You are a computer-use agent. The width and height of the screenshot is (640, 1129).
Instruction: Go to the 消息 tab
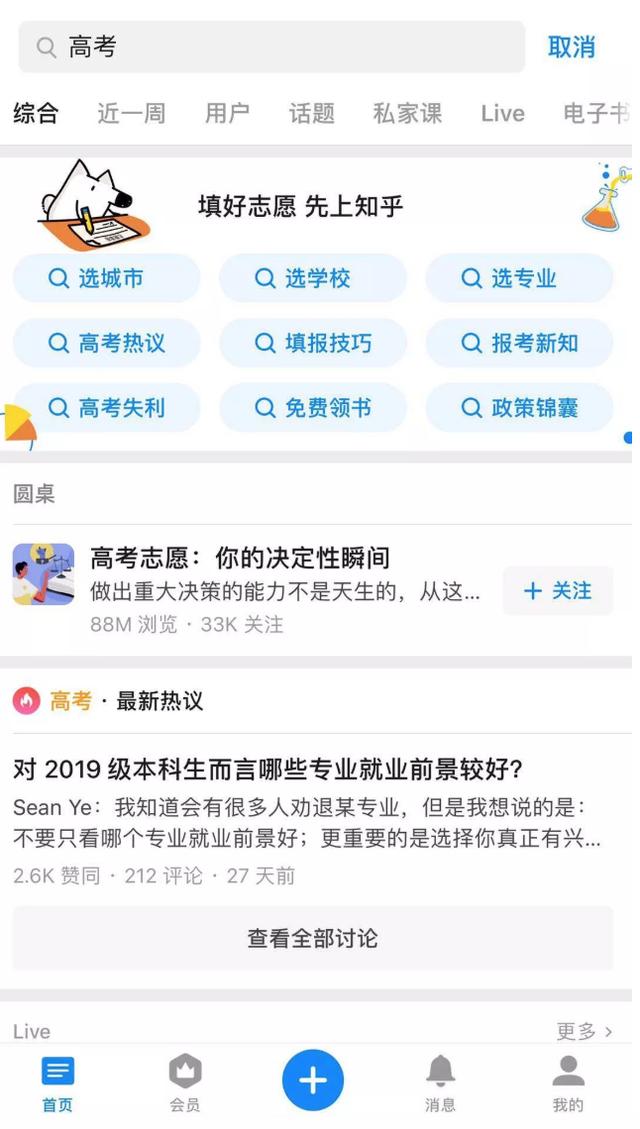[x=440, y=1082]
